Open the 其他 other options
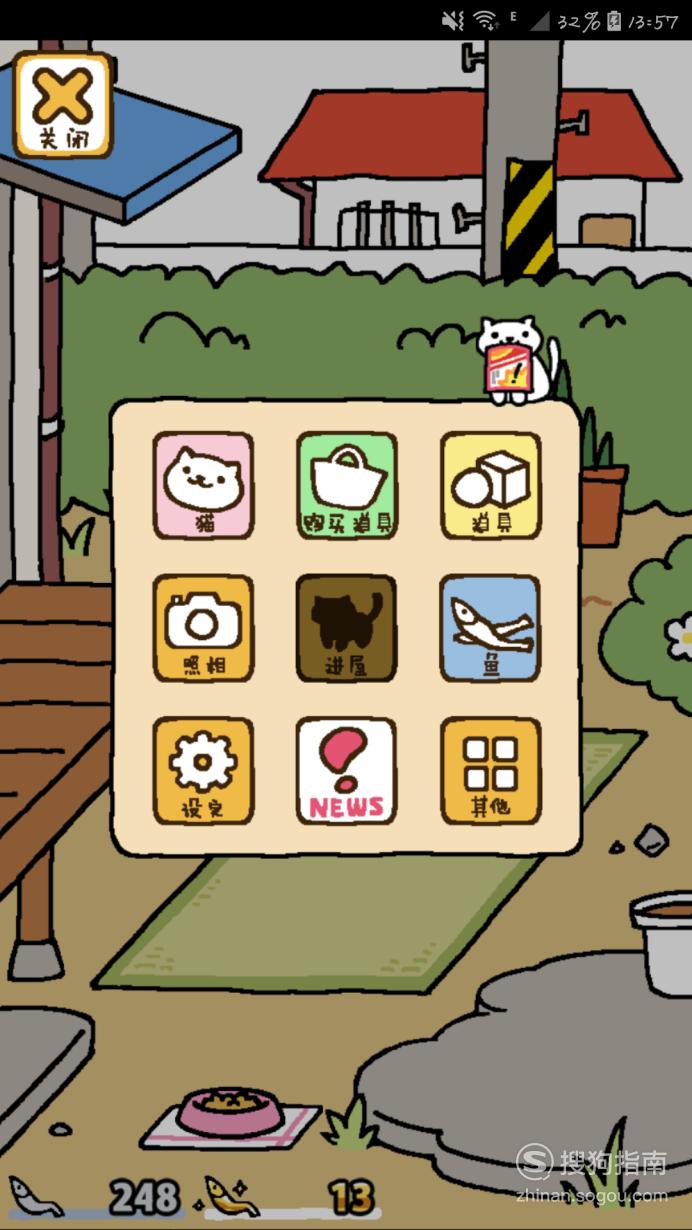 pos(490,770)
